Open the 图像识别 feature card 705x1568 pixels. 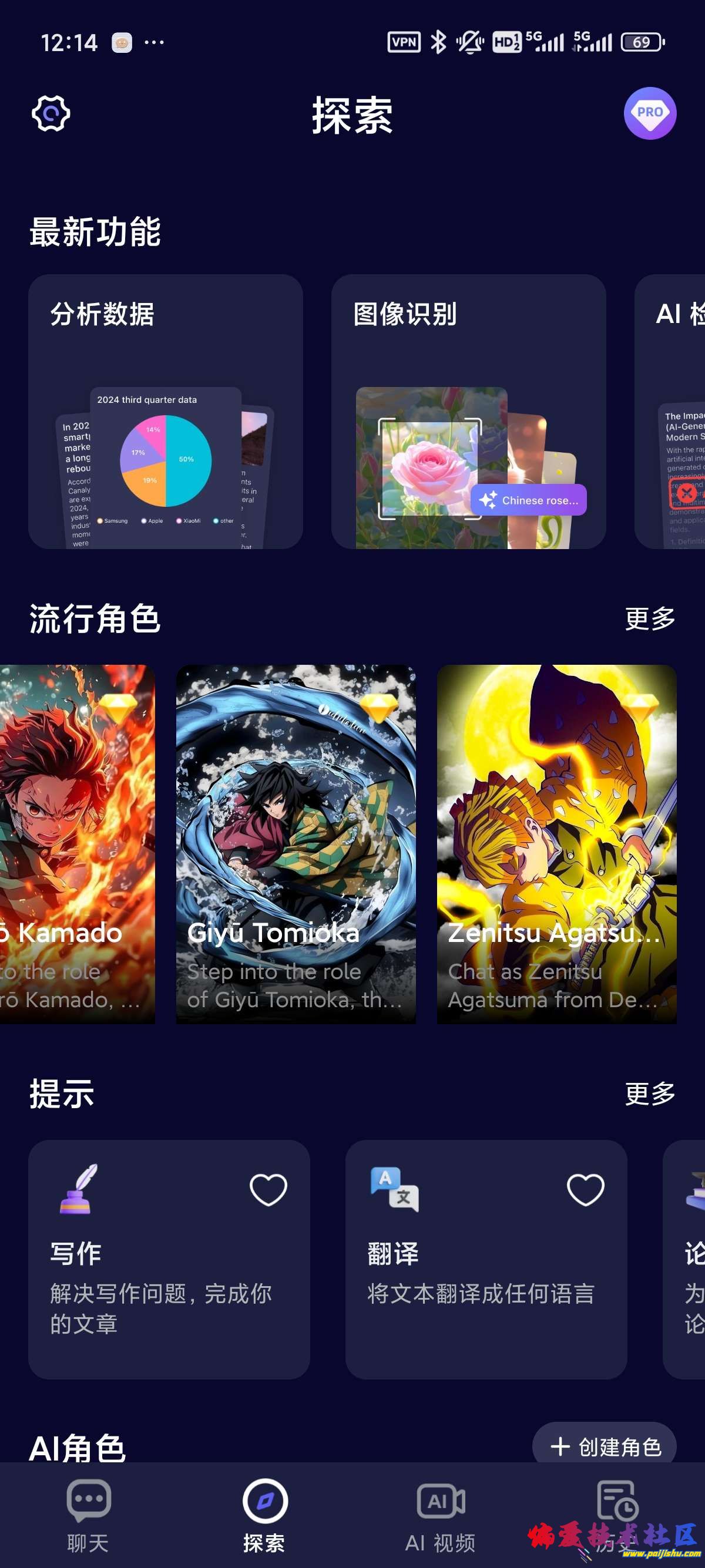(468, 412)
